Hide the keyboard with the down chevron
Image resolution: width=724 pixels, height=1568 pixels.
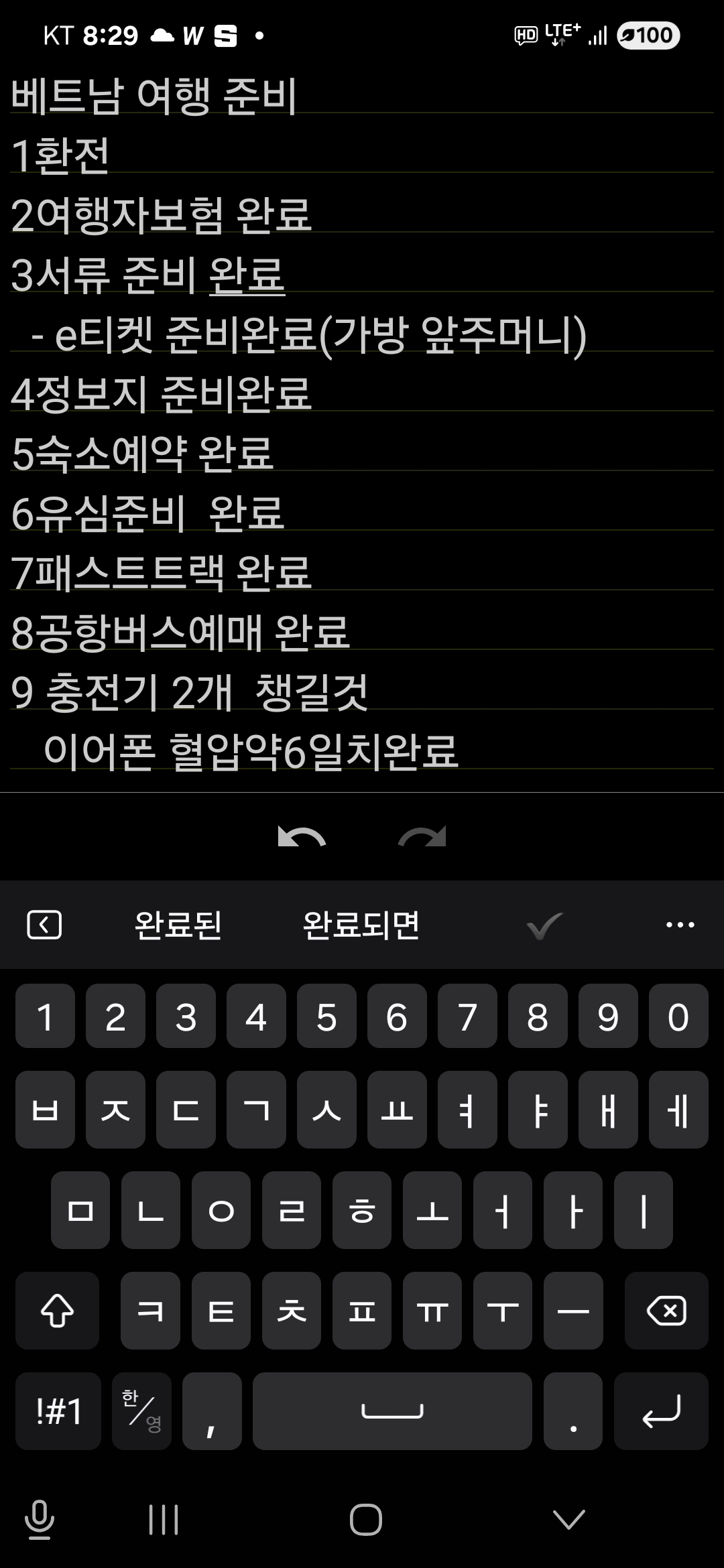pyautogui.click(x=569, y=1519)
